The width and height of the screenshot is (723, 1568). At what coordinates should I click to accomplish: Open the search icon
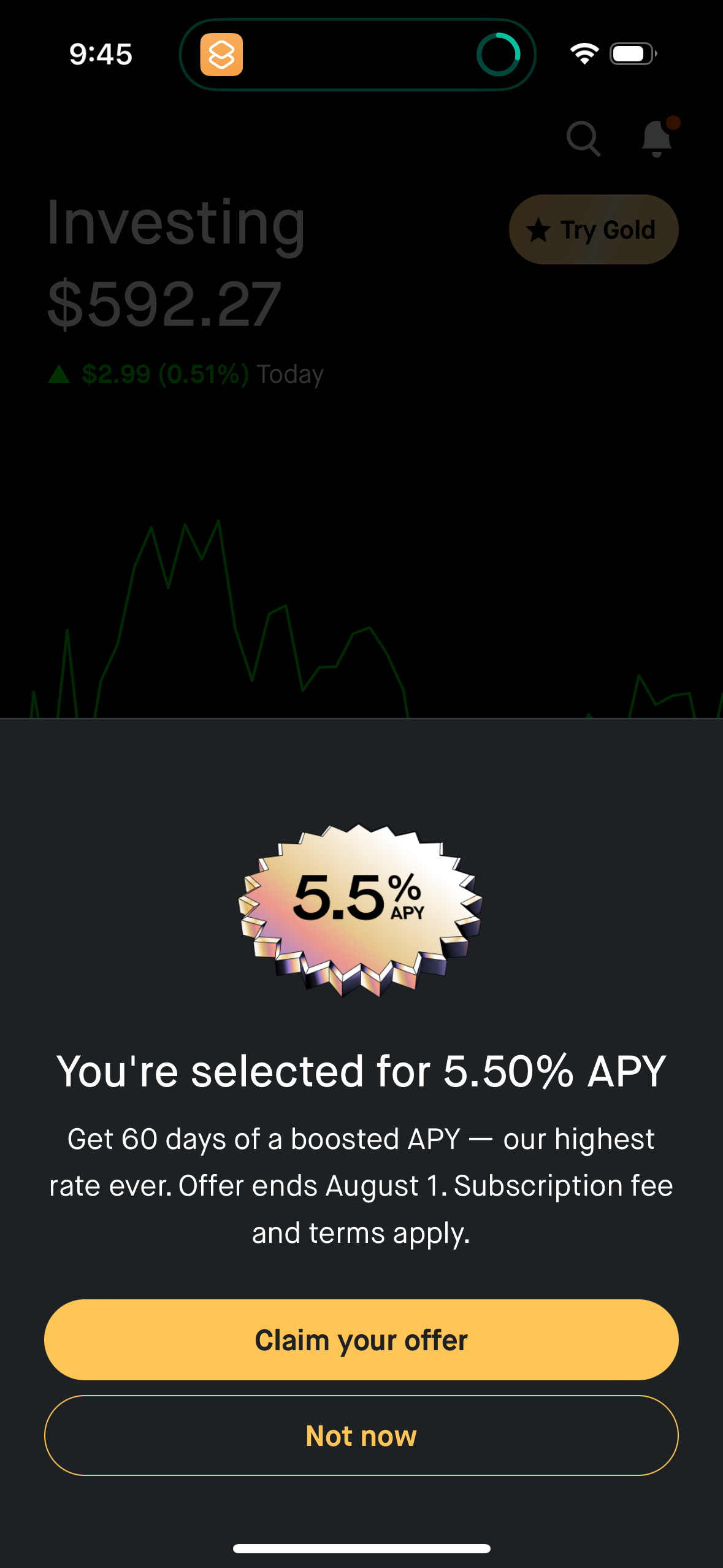[583, 138]
